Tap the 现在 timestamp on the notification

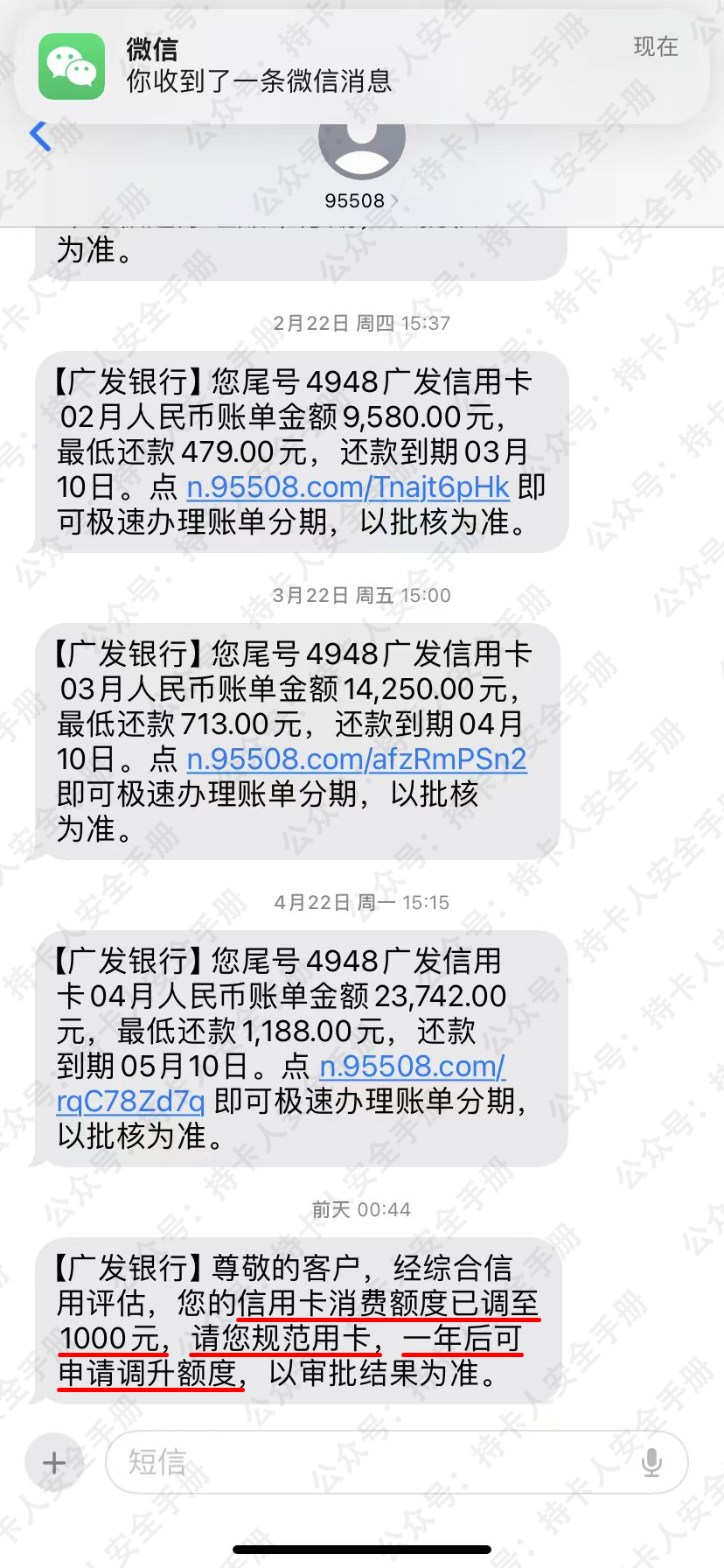(x=655, y=48)
